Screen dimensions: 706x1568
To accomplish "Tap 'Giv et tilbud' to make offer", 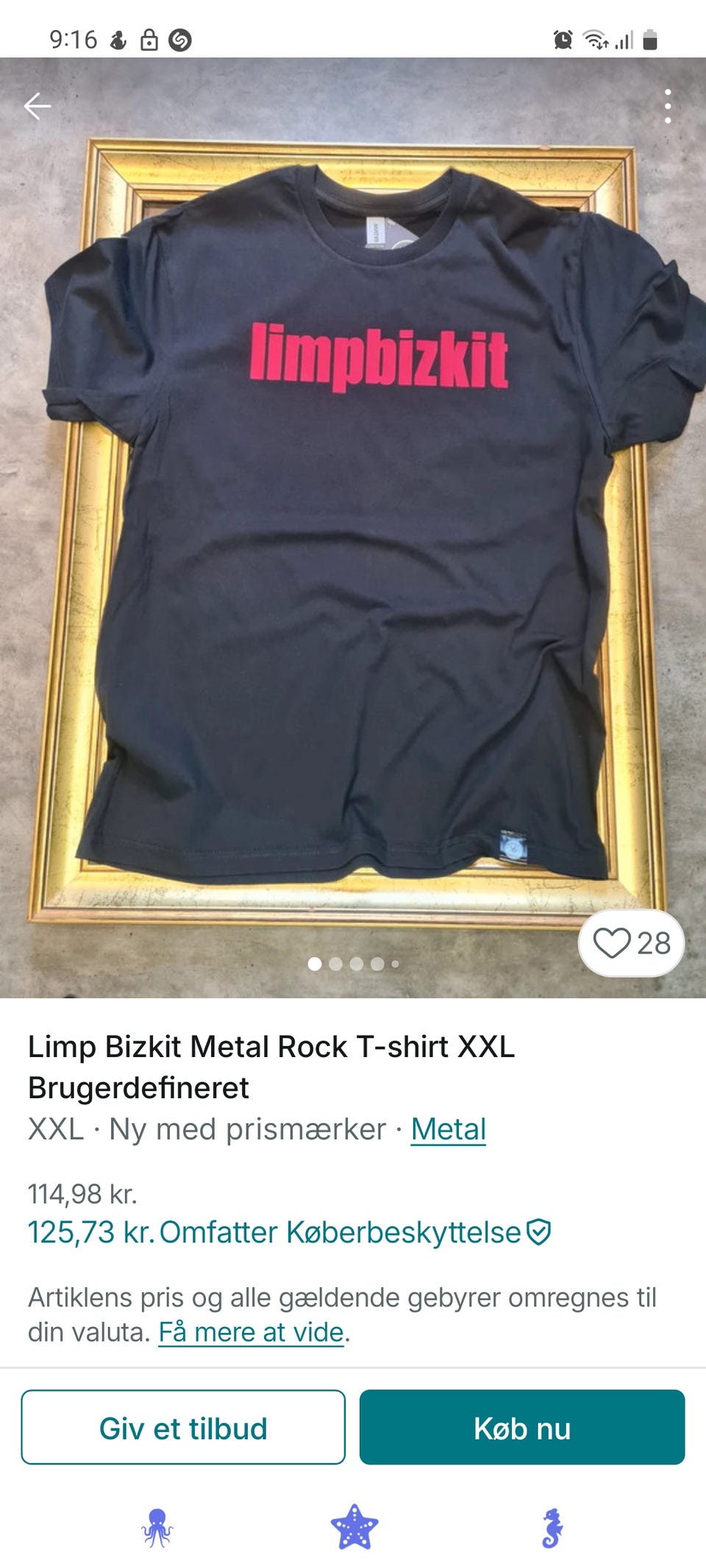I will tap(183, 1428).
